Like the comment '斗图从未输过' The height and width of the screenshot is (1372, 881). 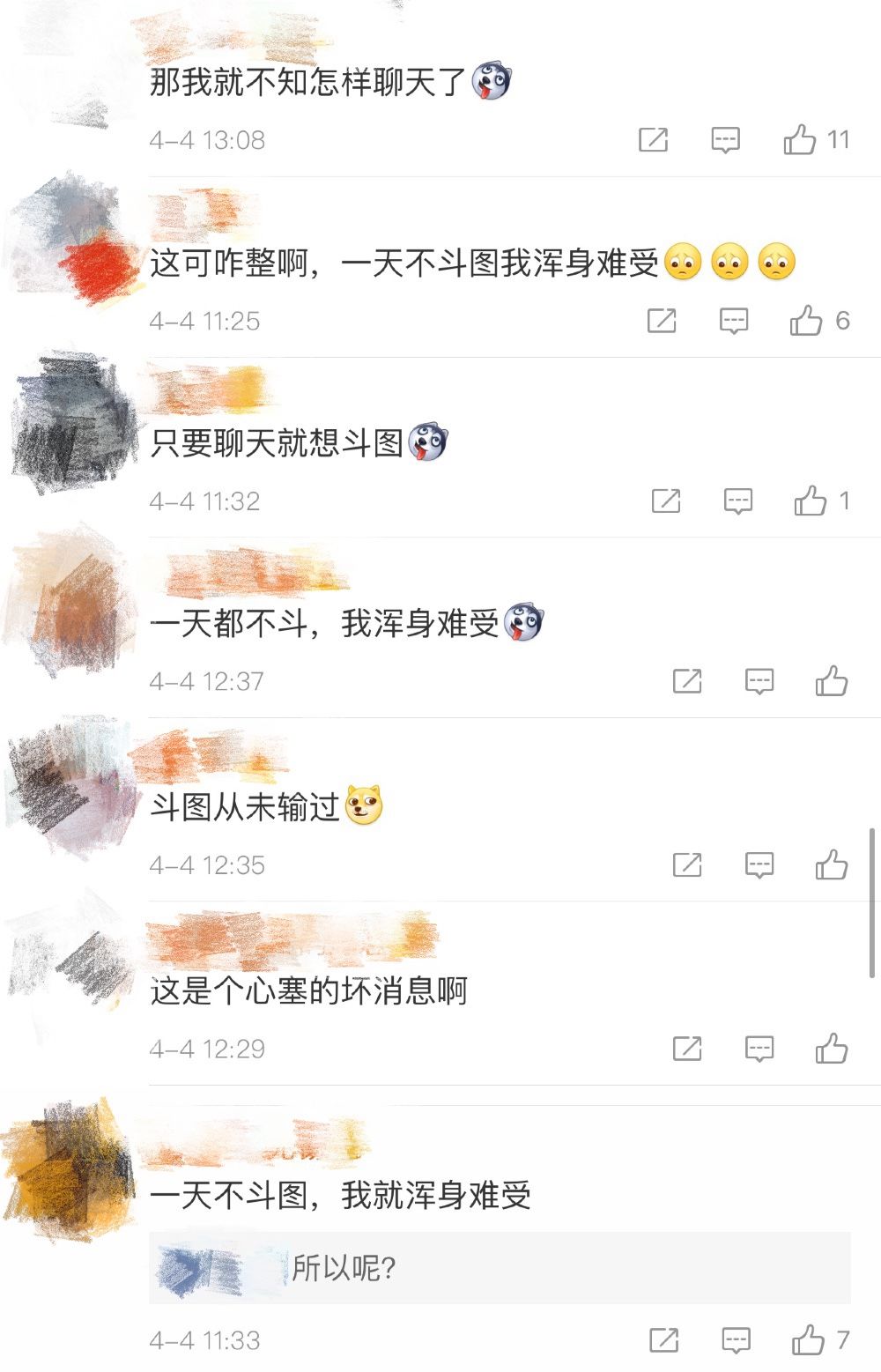(831, 865)
